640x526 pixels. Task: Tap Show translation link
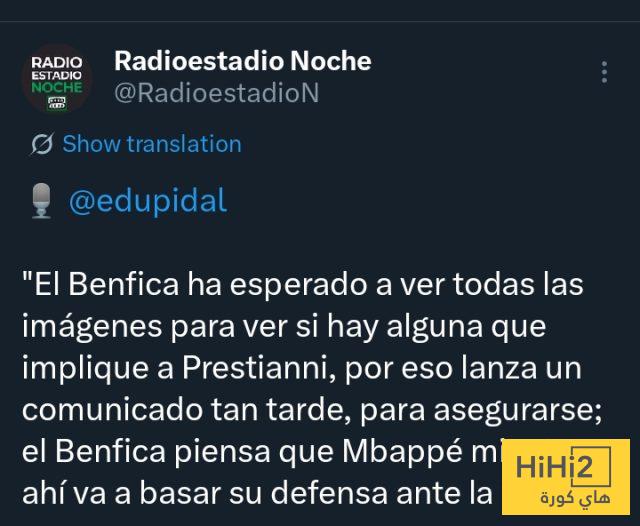point(151,144)
